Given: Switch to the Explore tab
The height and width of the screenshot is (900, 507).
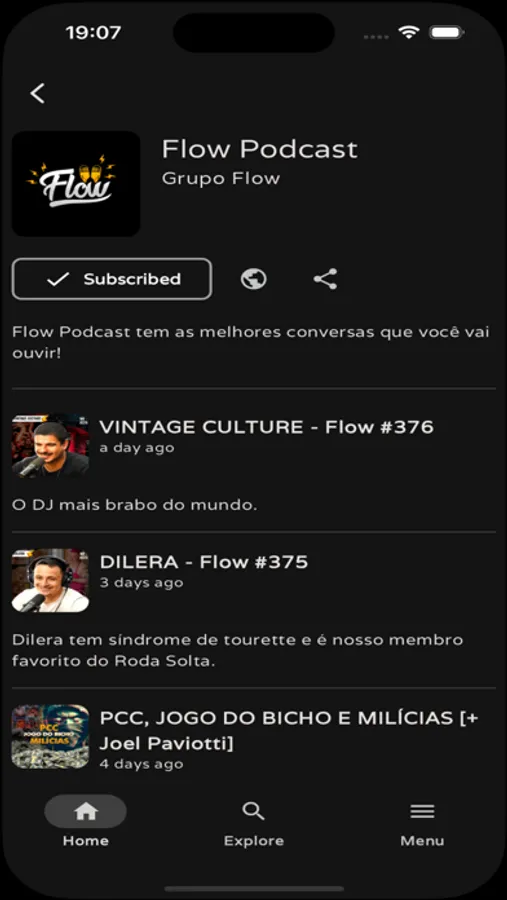Looking at the screenshot, I should (254, 822).
